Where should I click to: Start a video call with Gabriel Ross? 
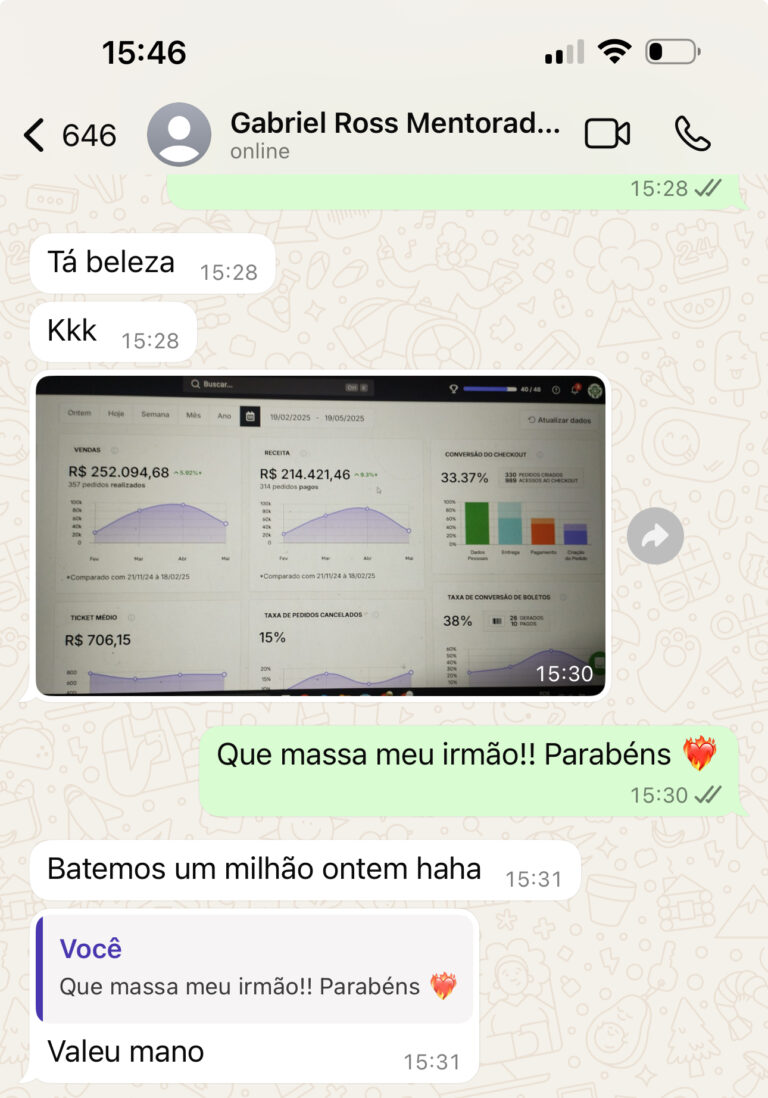[607, 134]
